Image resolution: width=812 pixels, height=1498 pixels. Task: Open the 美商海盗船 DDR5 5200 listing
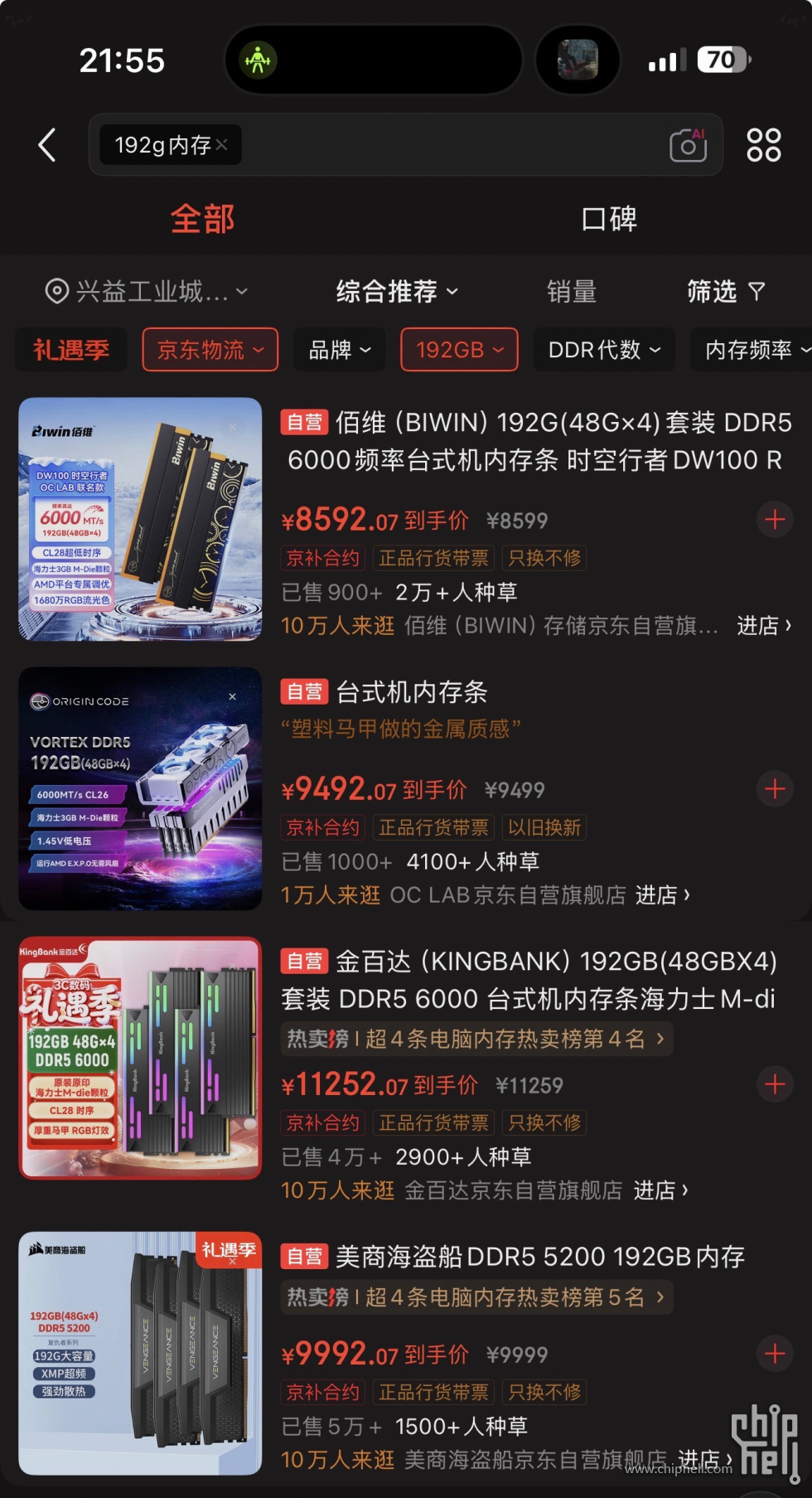[539, 1257]
